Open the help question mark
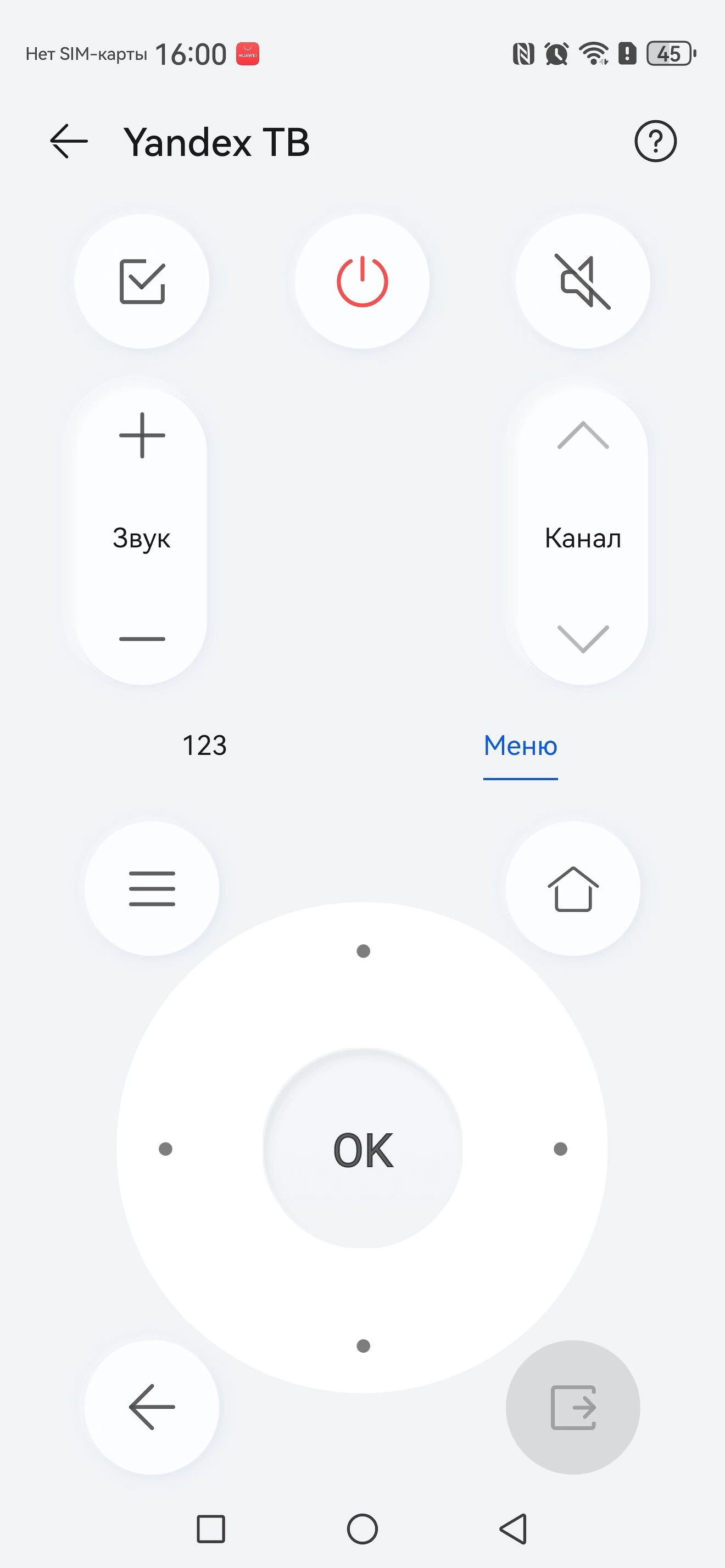The width and height of the screenshot is (725, 1568). click(x=655, y=141)
